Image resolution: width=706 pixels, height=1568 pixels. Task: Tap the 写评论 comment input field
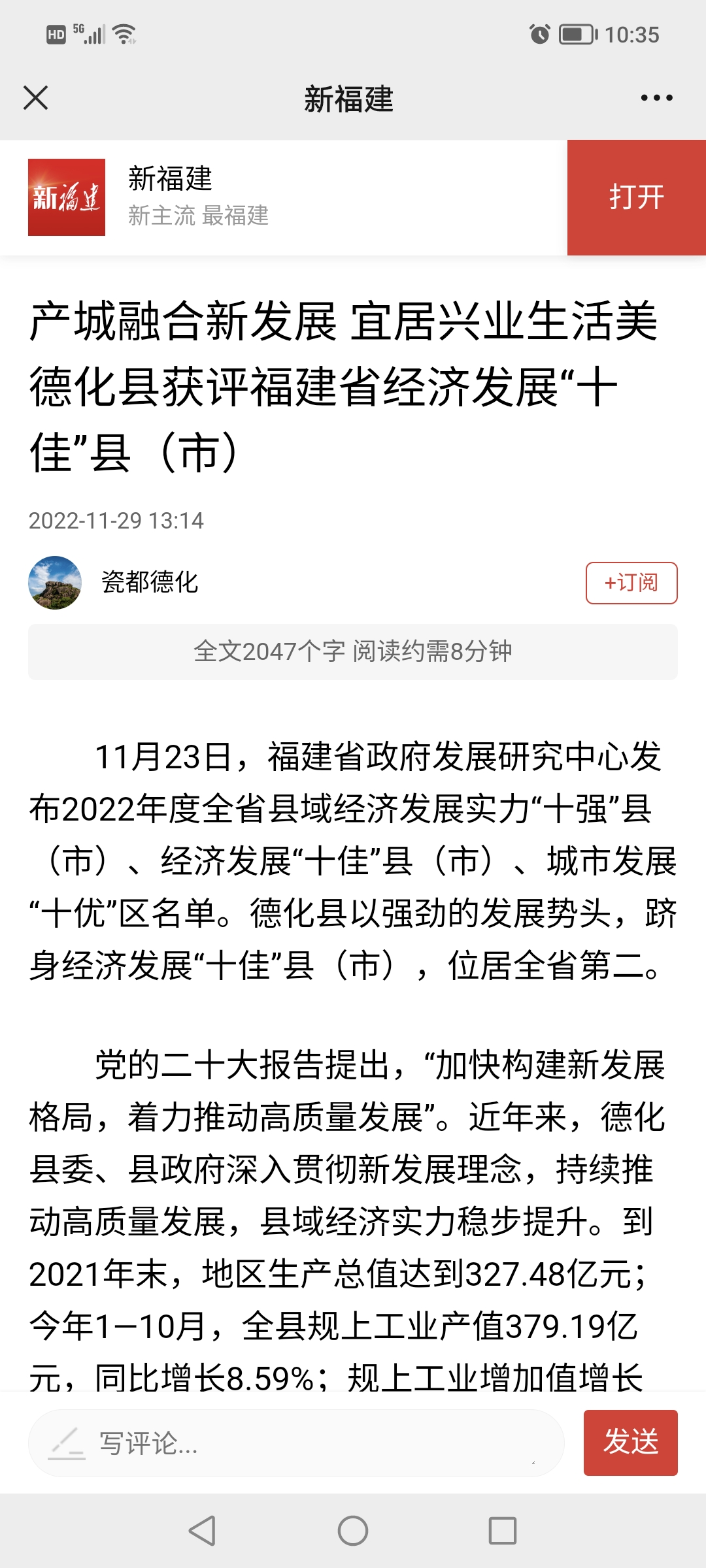point(296,1443)
